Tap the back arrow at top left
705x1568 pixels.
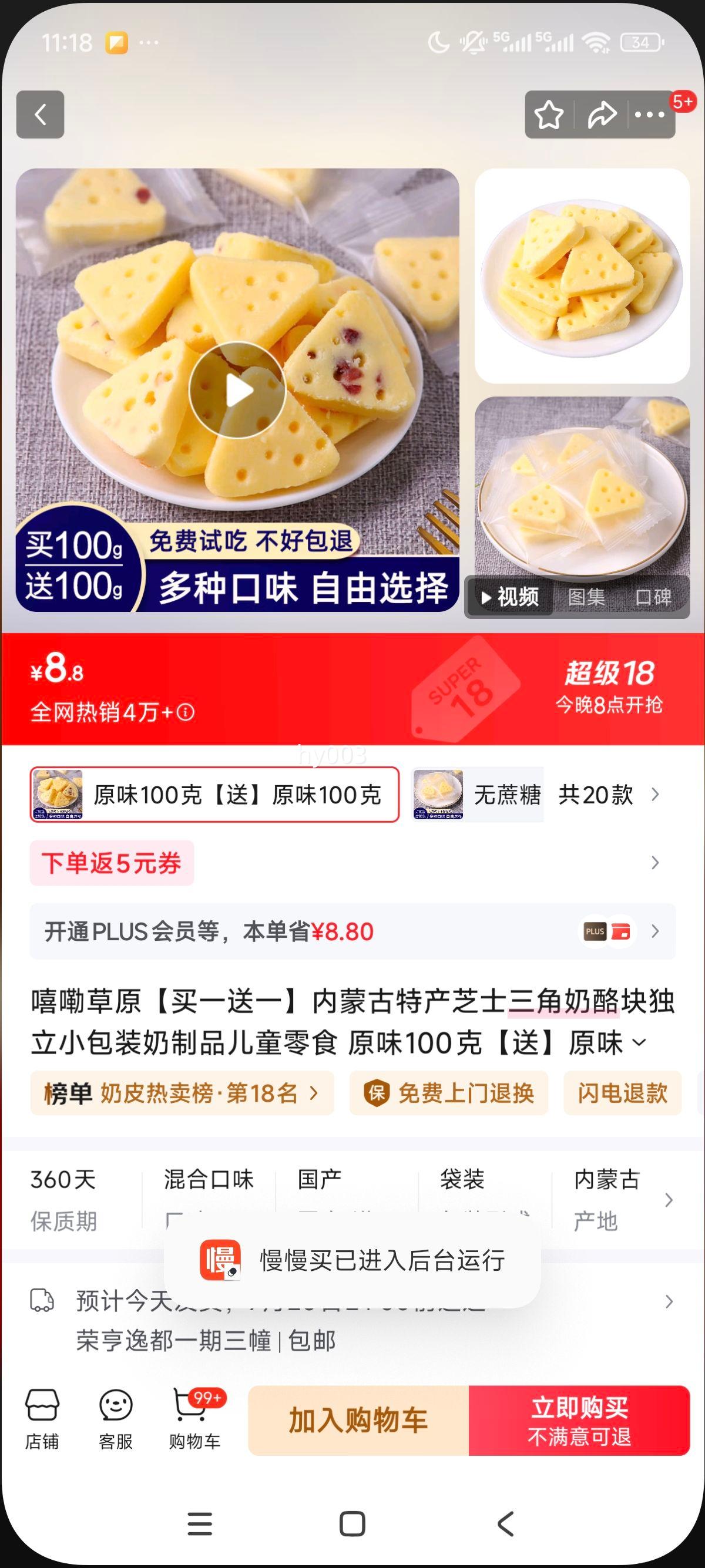[x=40, y=116]
